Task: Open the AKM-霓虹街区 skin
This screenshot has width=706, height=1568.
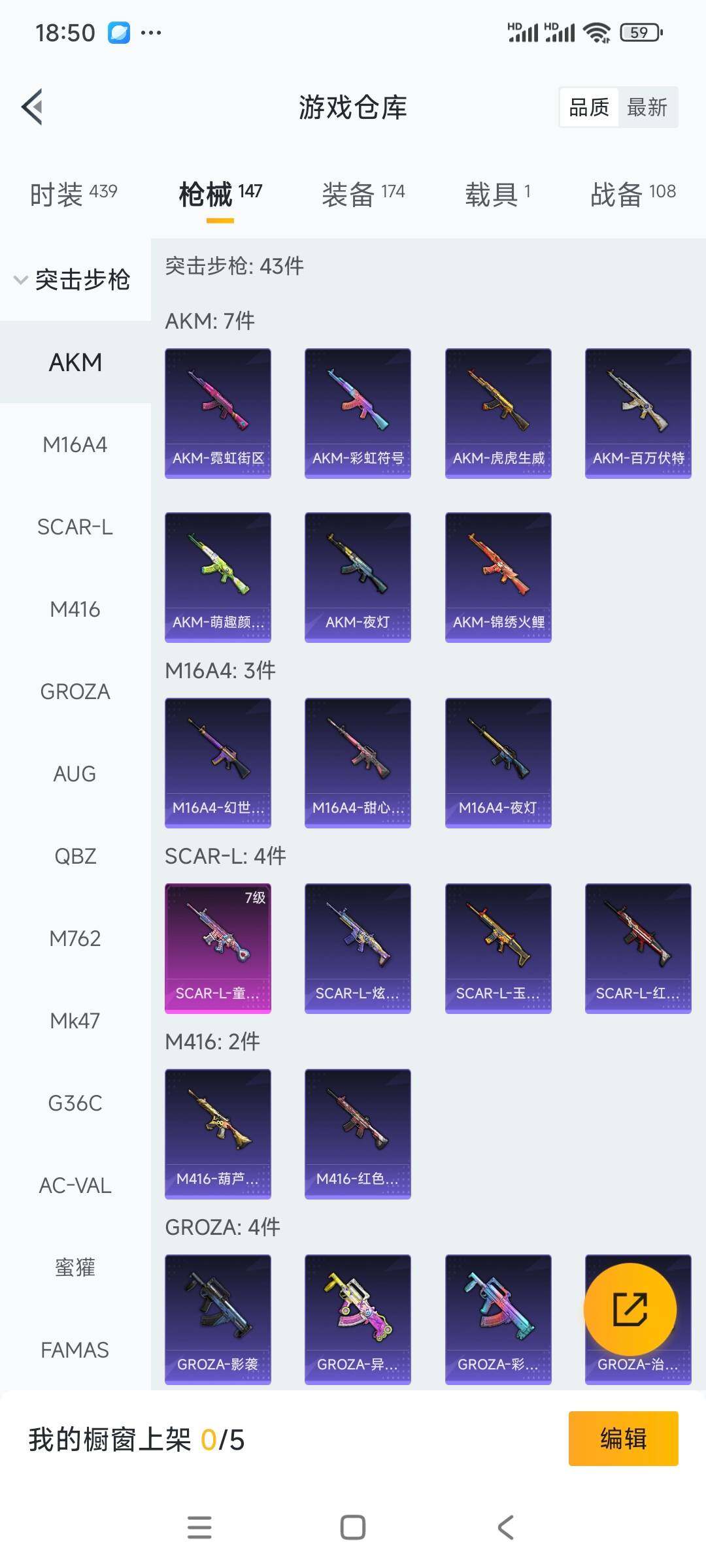Action: click(x=218, y=413)
